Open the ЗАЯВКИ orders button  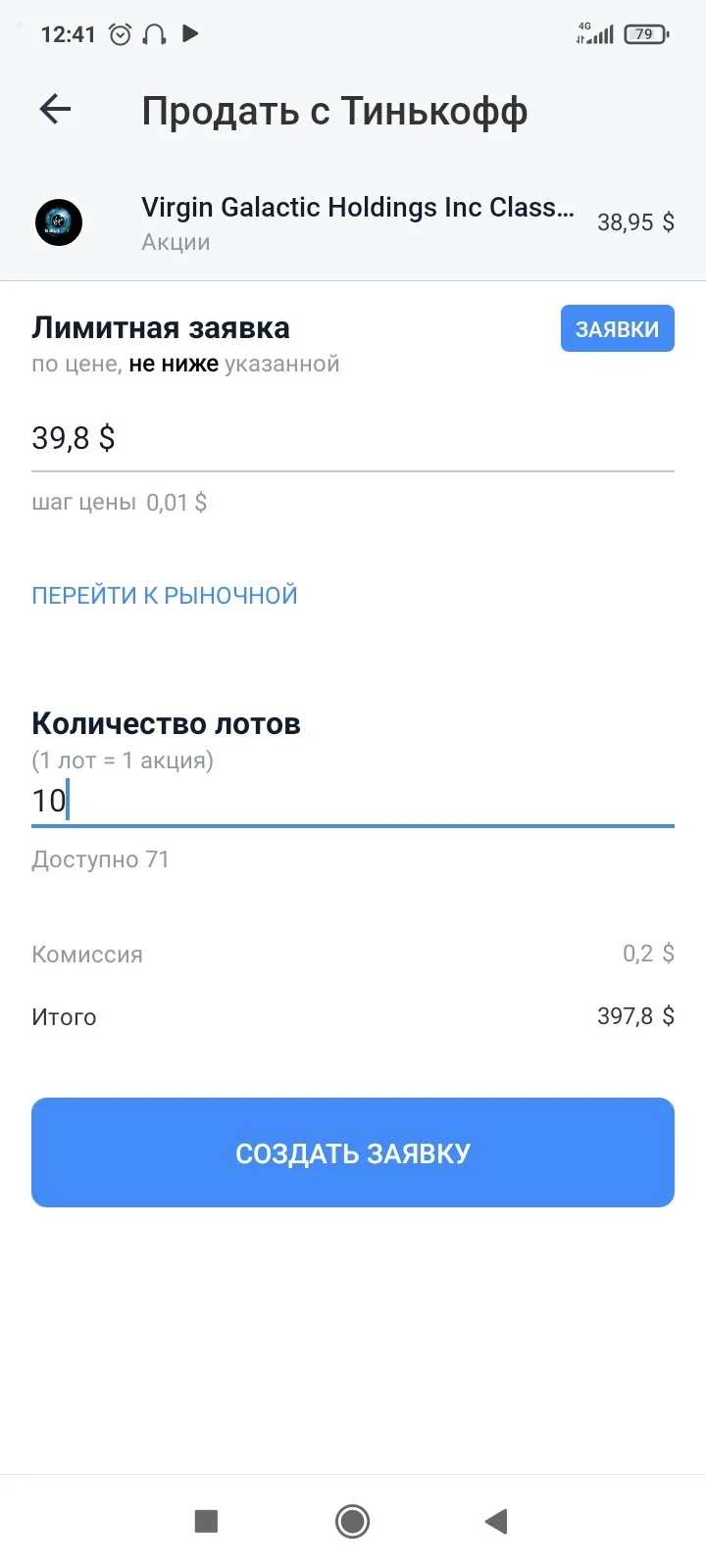617,328
